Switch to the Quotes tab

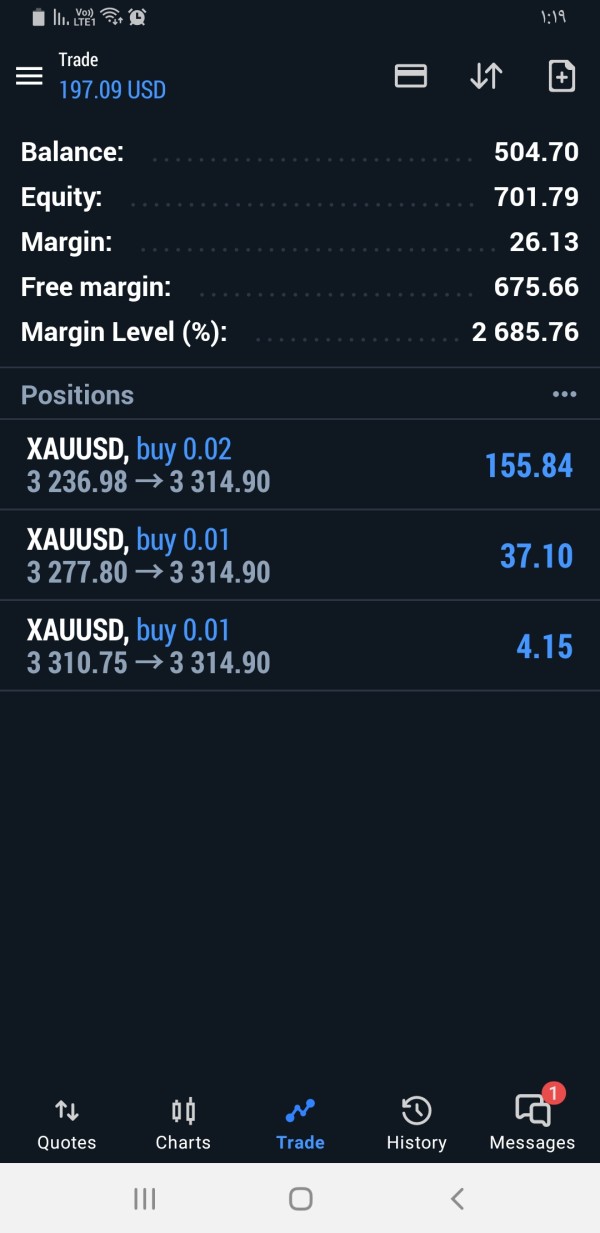tap(67, 1124)
